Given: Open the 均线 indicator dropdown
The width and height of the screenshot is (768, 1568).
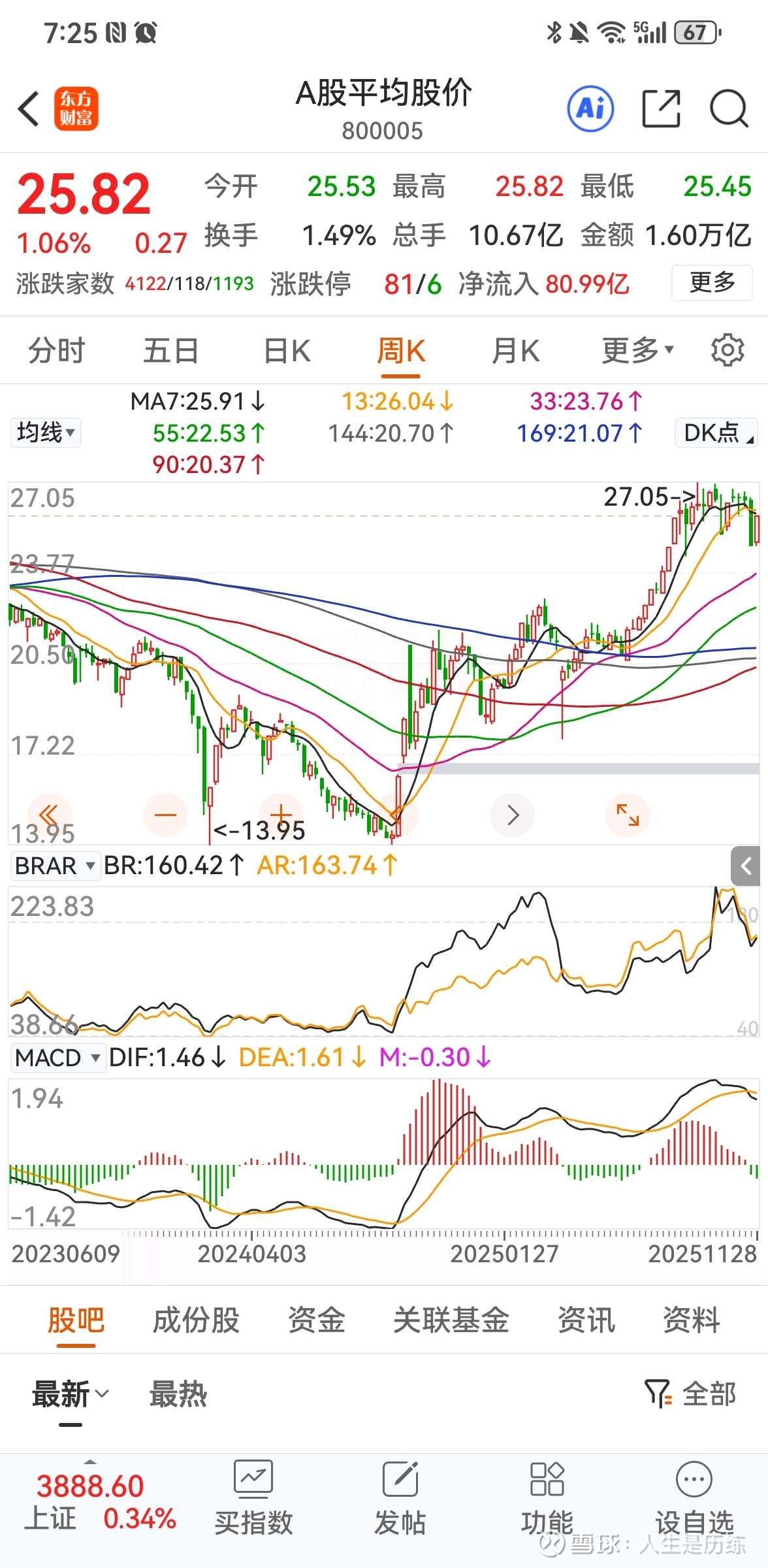Looking at the screenshot, I should (x=46, y=433).
